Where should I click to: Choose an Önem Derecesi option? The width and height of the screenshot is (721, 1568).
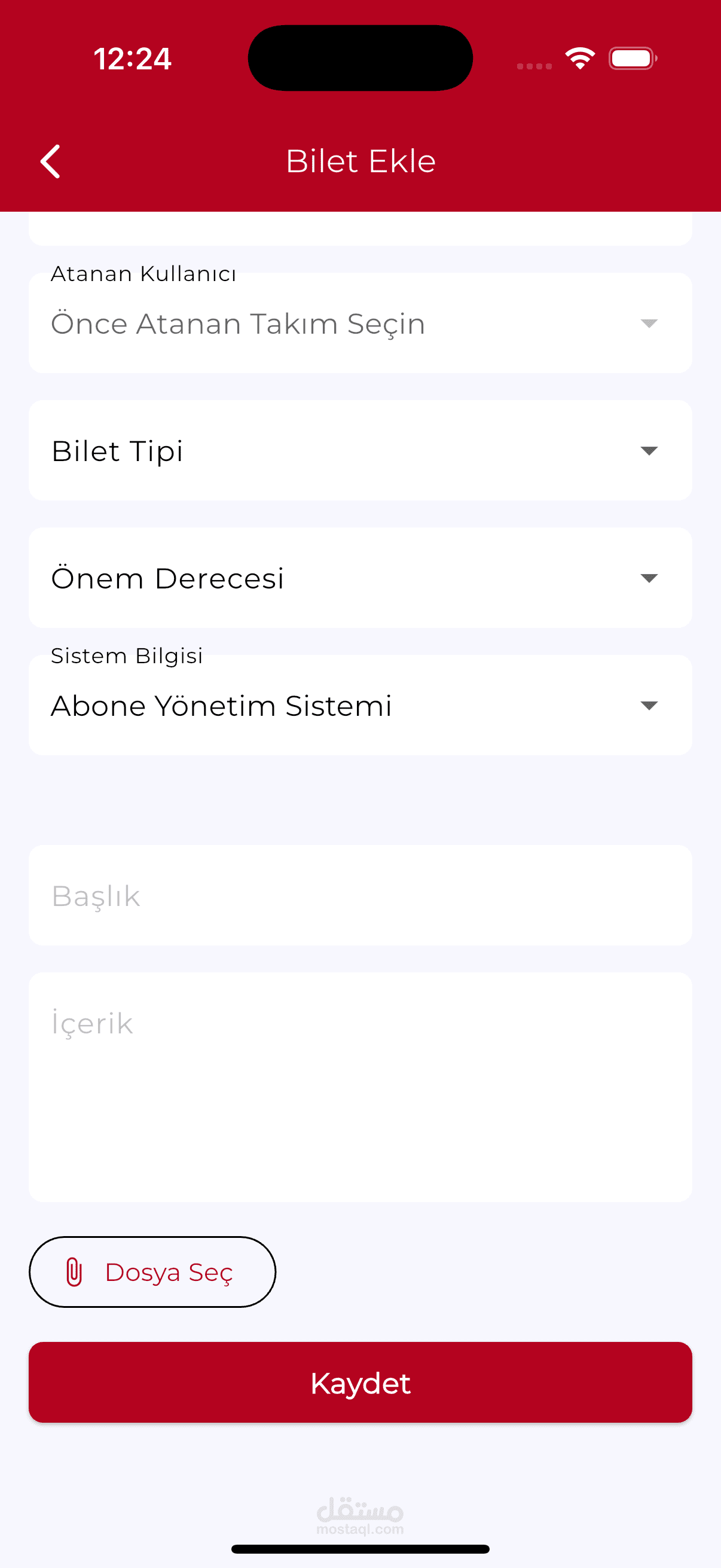click(x=360, y=578)
